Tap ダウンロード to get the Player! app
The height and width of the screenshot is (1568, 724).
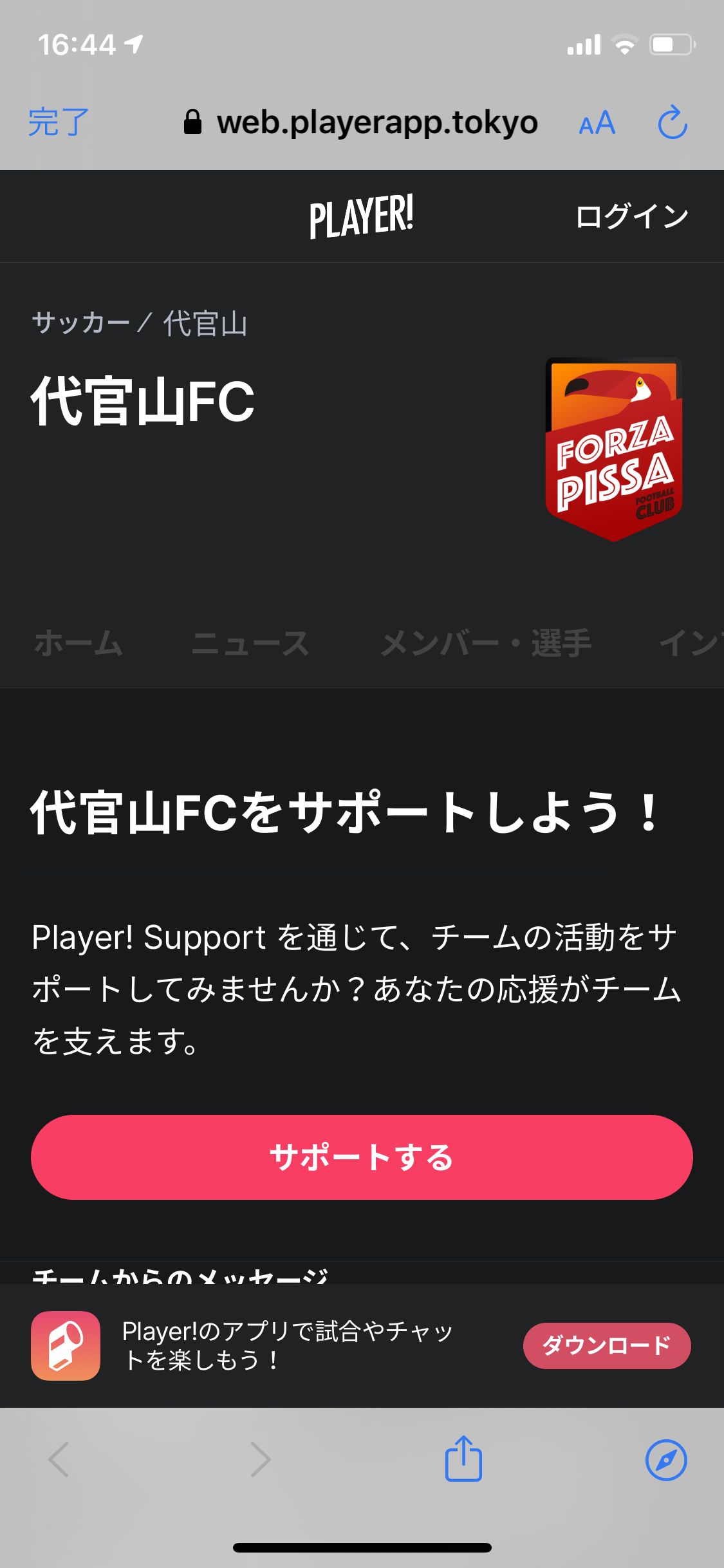[606, 1345]
